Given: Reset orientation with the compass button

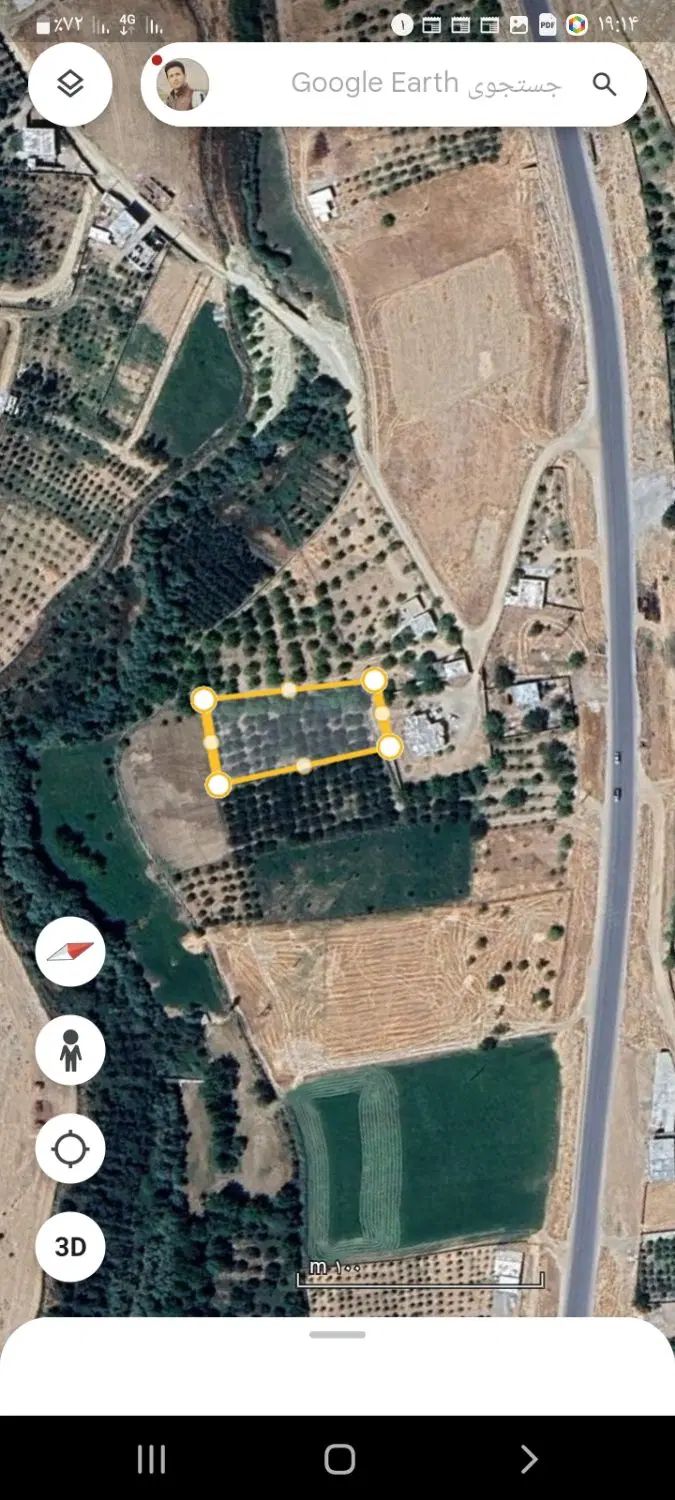Looking at the screenshot, I should (x=70, y=951).
